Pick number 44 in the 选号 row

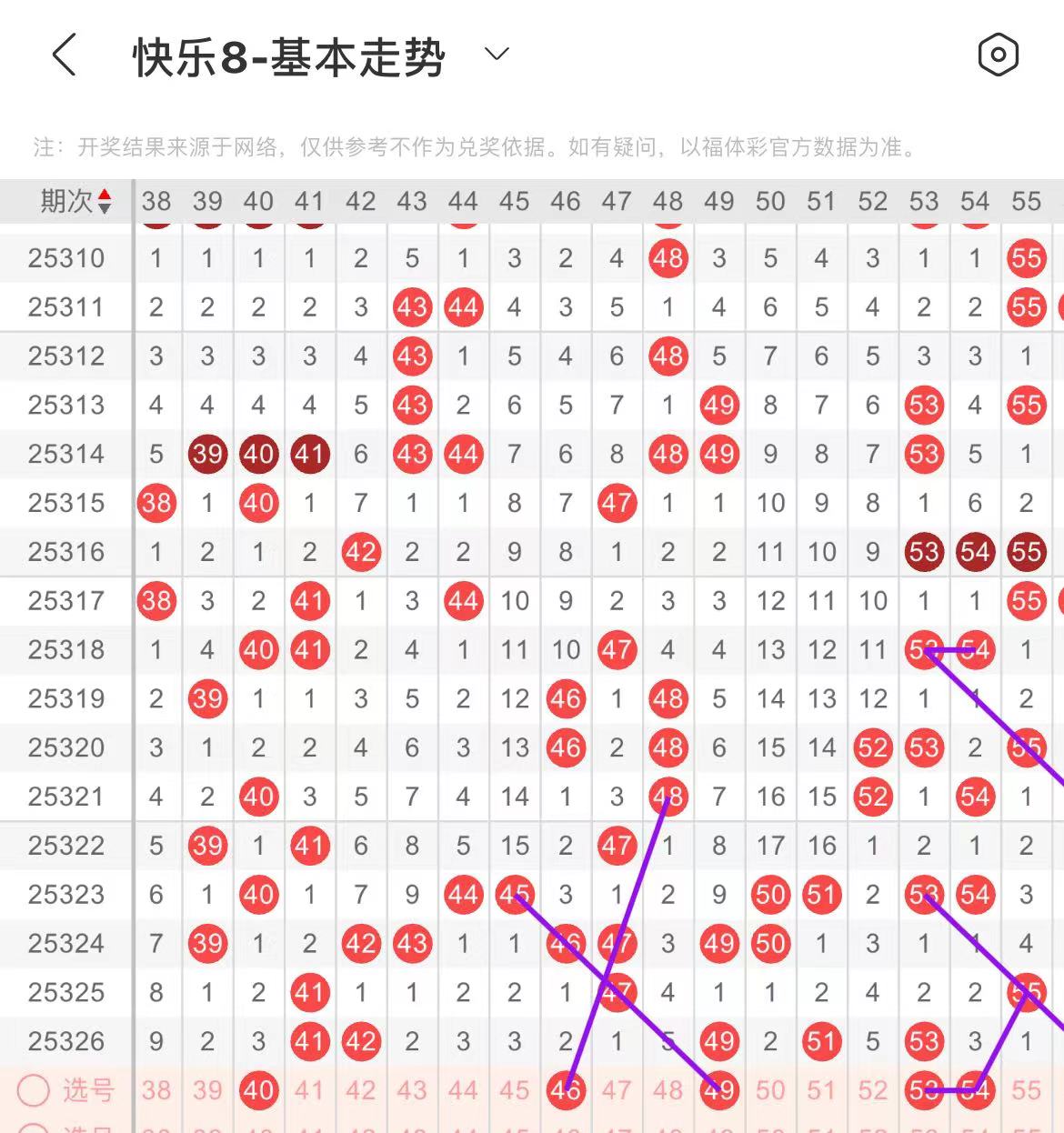coord(463,1089)
